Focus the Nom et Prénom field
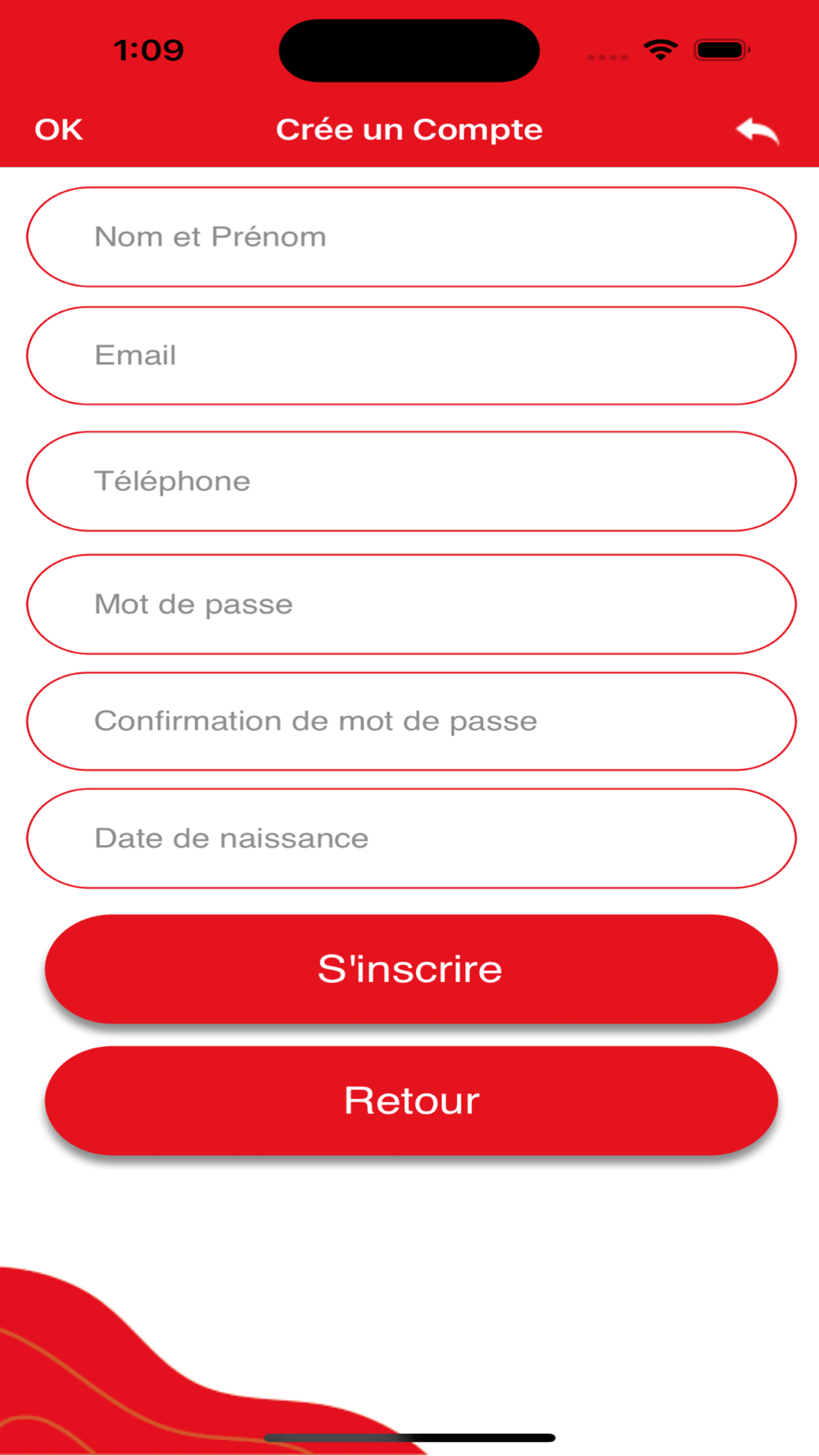The image size is (819, 1456). point(411,237)
